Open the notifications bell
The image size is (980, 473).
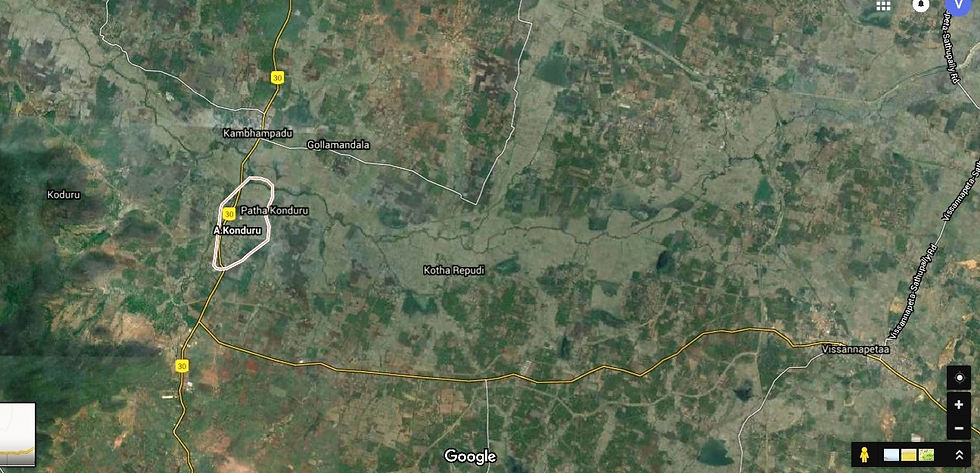920,5
